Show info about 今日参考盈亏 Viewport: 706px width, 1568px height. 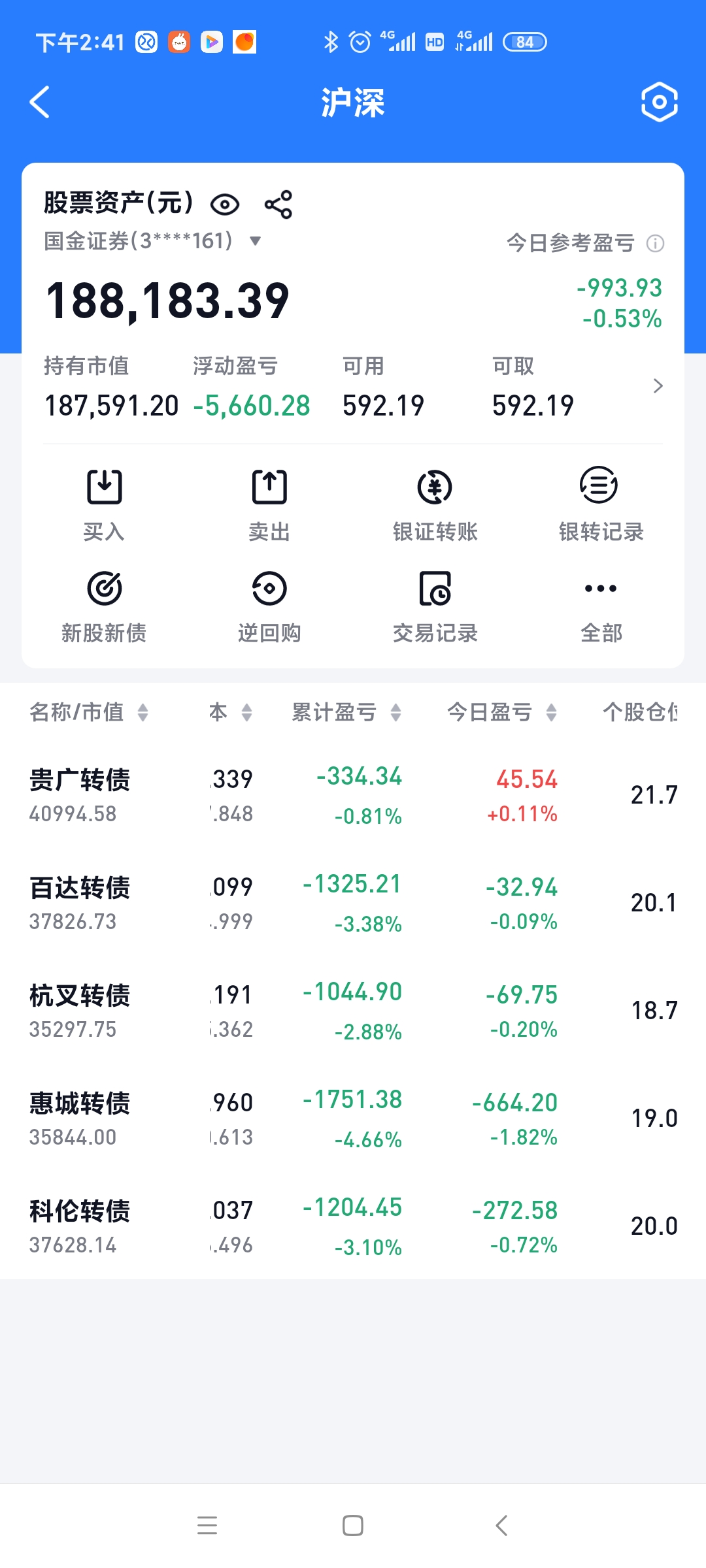(x=655, y=244)
